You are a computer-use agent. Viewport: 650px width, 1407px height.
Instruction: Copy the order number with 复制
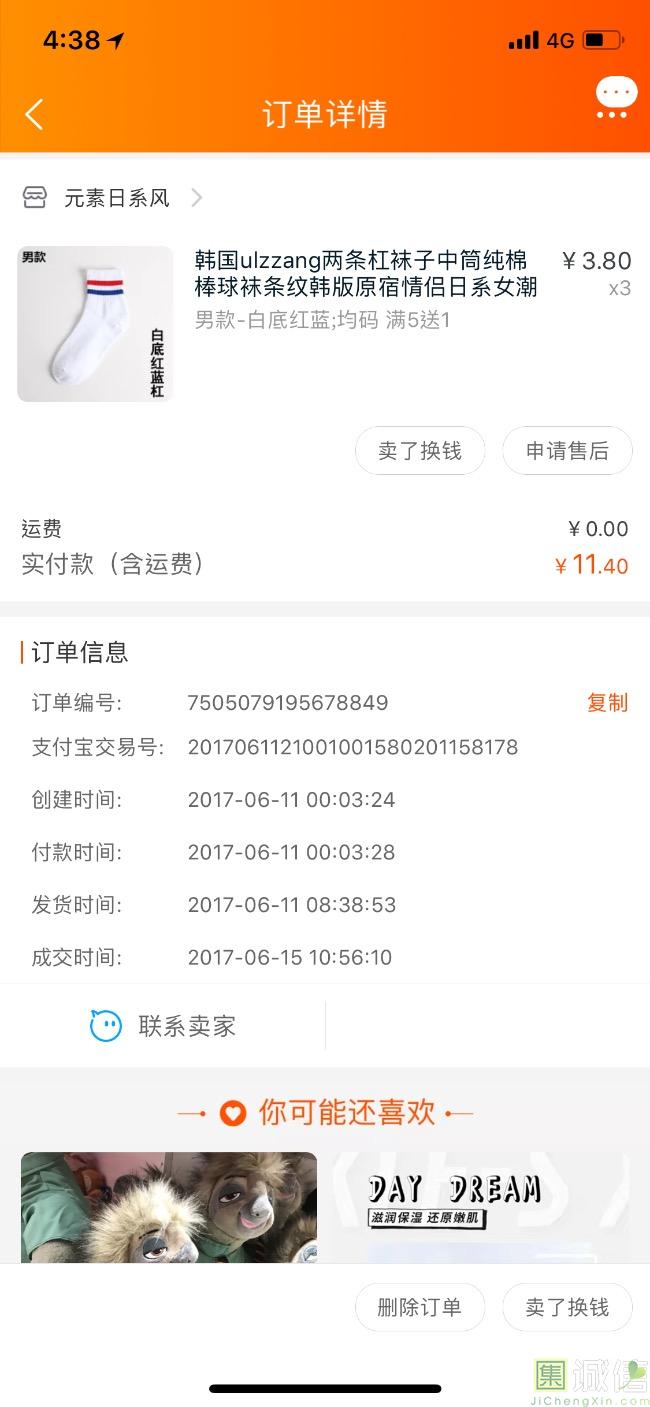point(606,703)
